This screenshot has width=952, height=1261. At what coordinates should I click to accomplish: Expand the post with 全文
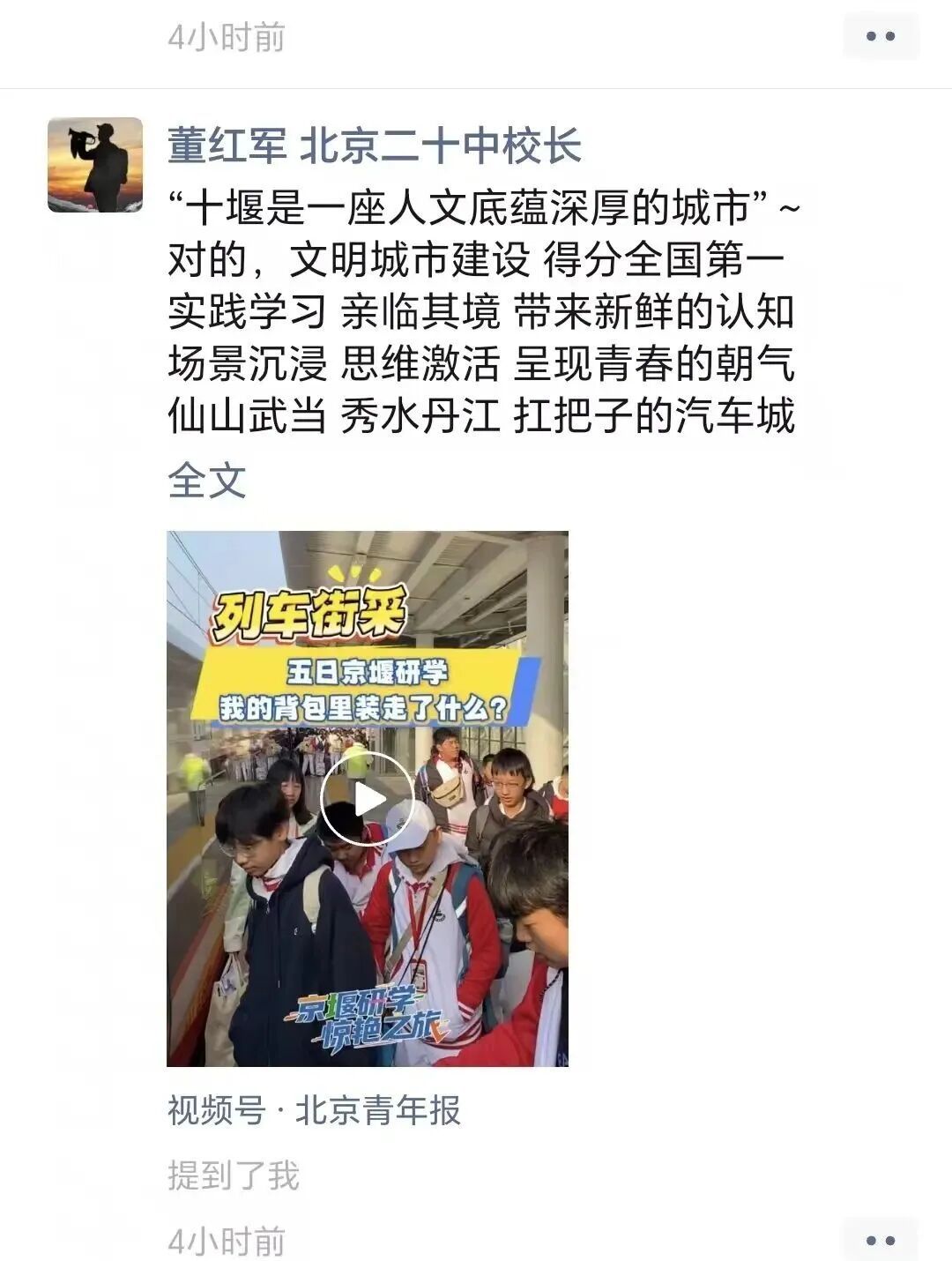207,481
